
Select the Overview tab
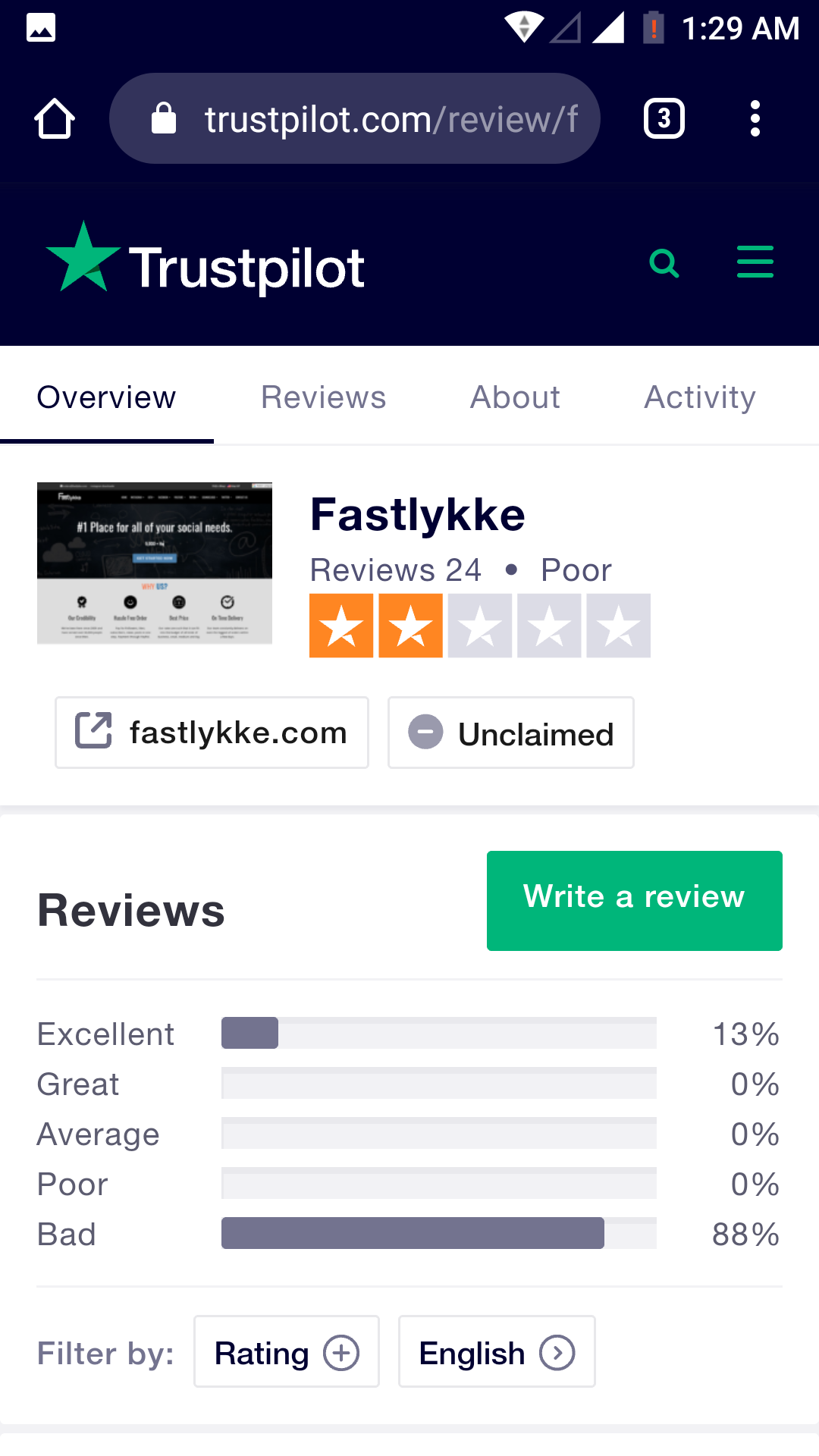point(106,397)
